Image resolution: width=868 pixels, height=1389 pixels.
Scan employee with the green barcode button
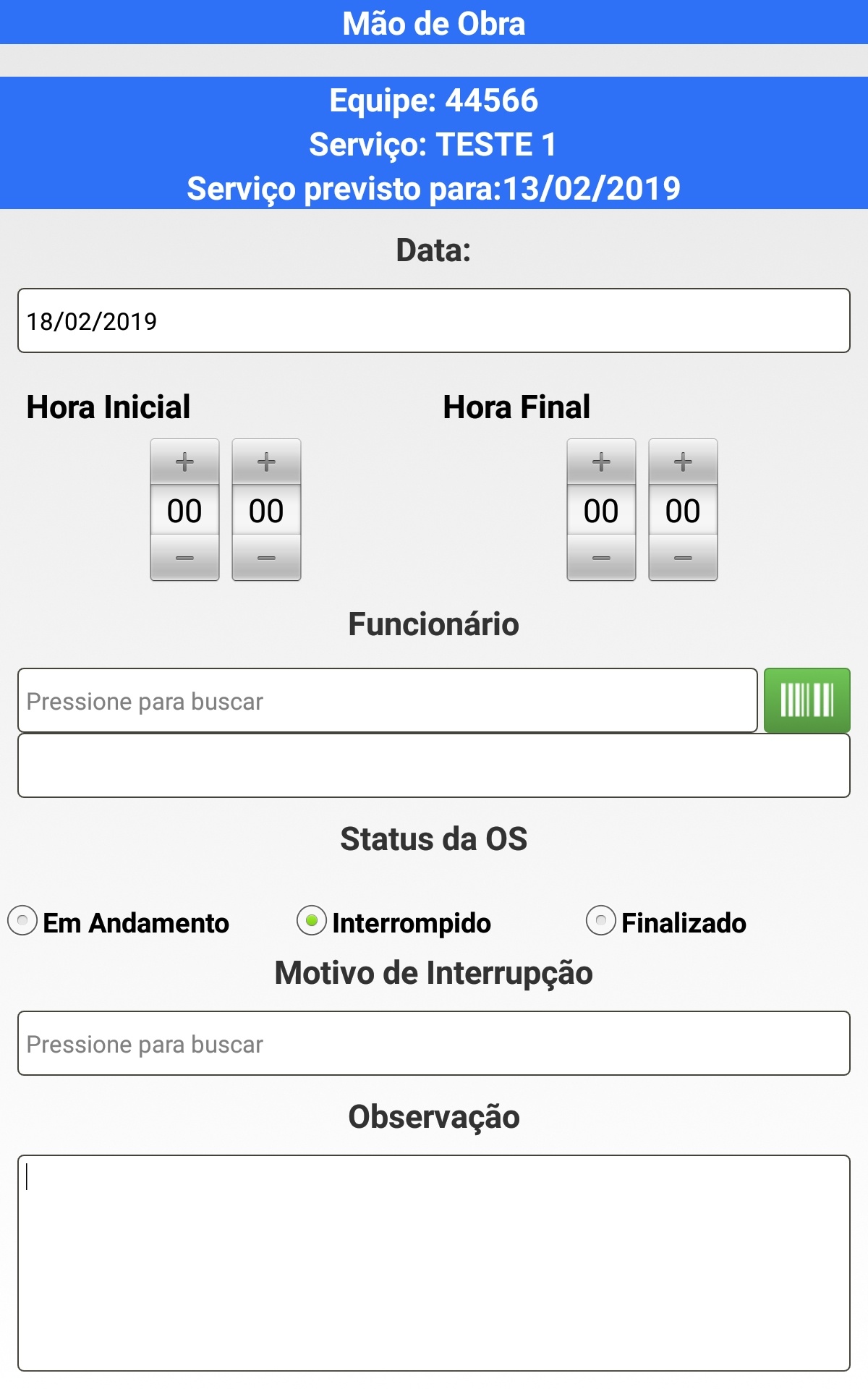(807, 700)
